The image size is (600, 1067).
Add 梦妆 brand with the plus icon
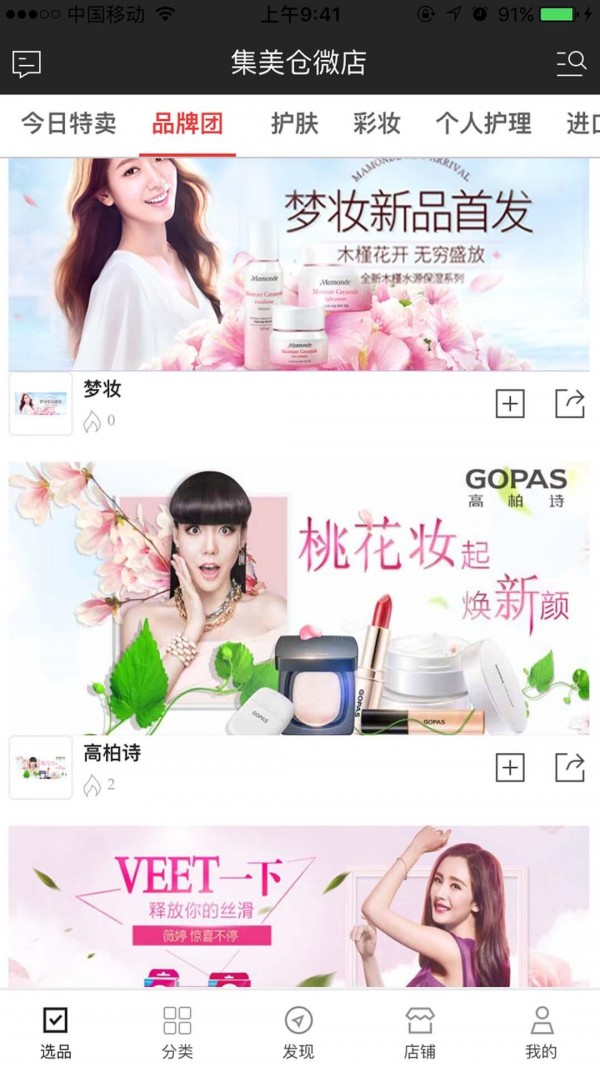click(510, 404)
